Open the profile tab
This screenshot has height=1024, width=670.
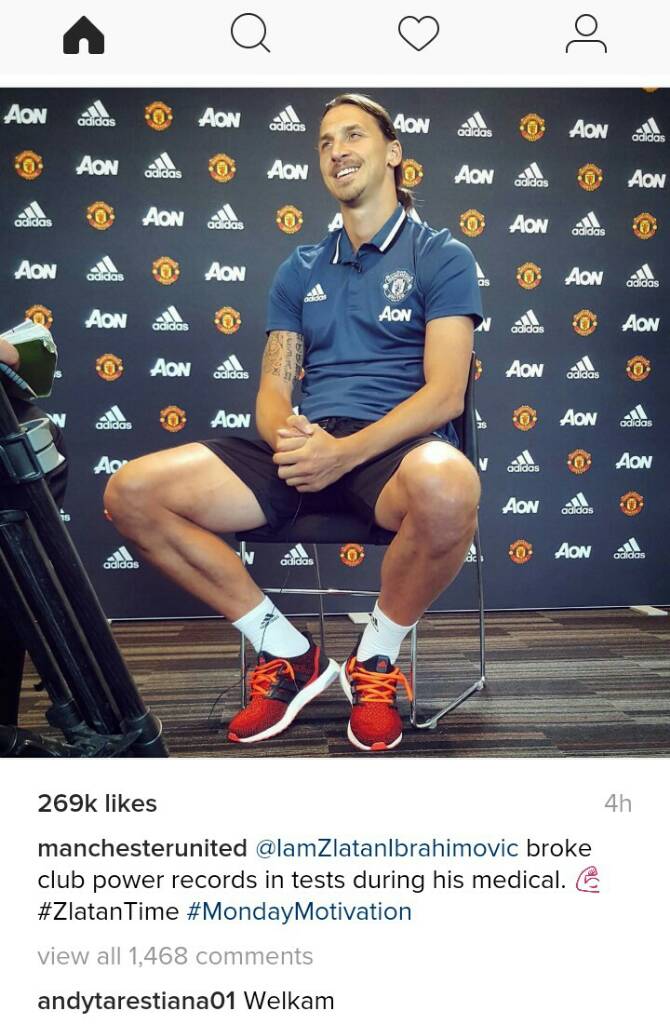(586, 34)
